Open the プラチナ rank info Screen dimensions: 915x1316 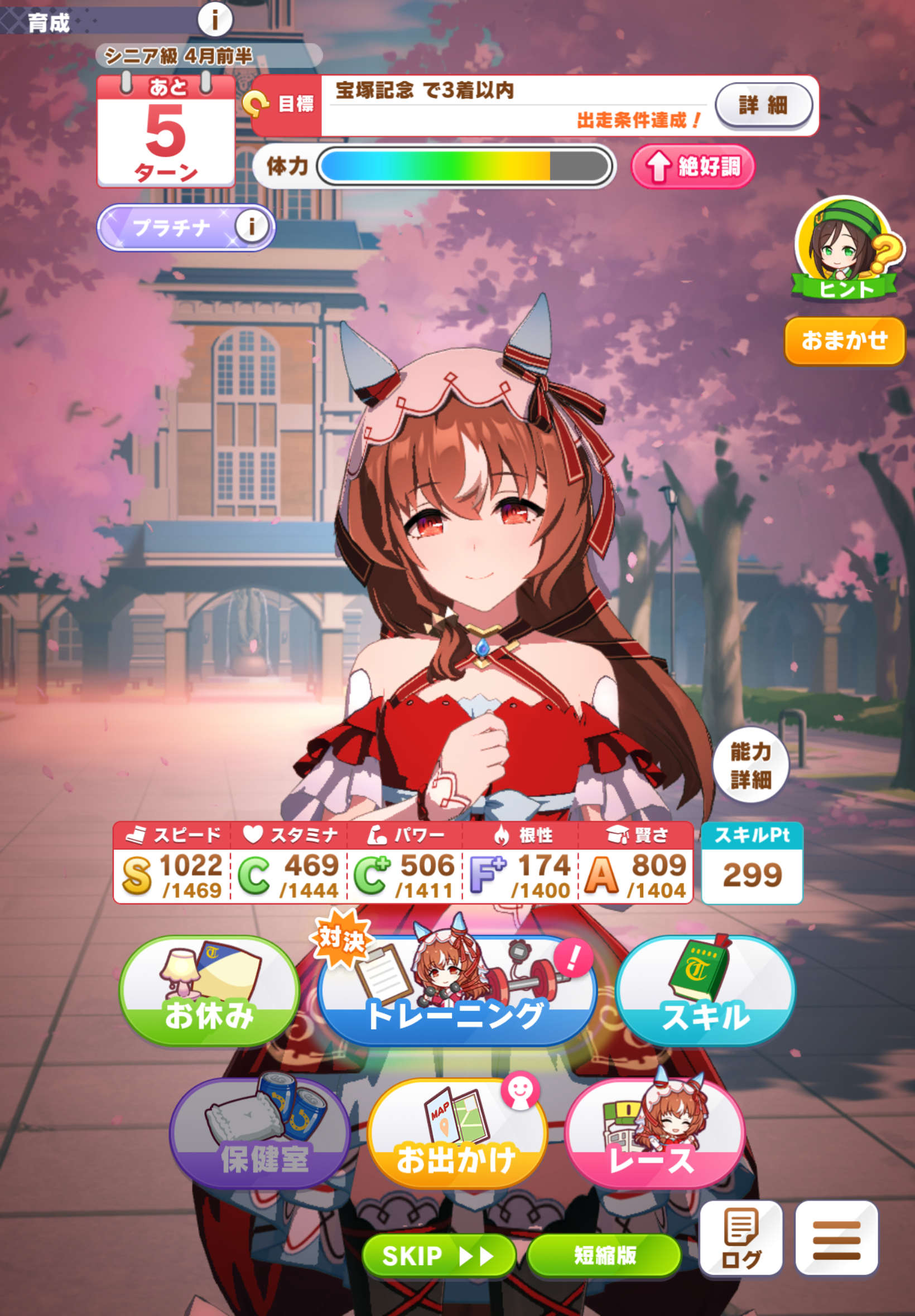click(x=251, y=227)
